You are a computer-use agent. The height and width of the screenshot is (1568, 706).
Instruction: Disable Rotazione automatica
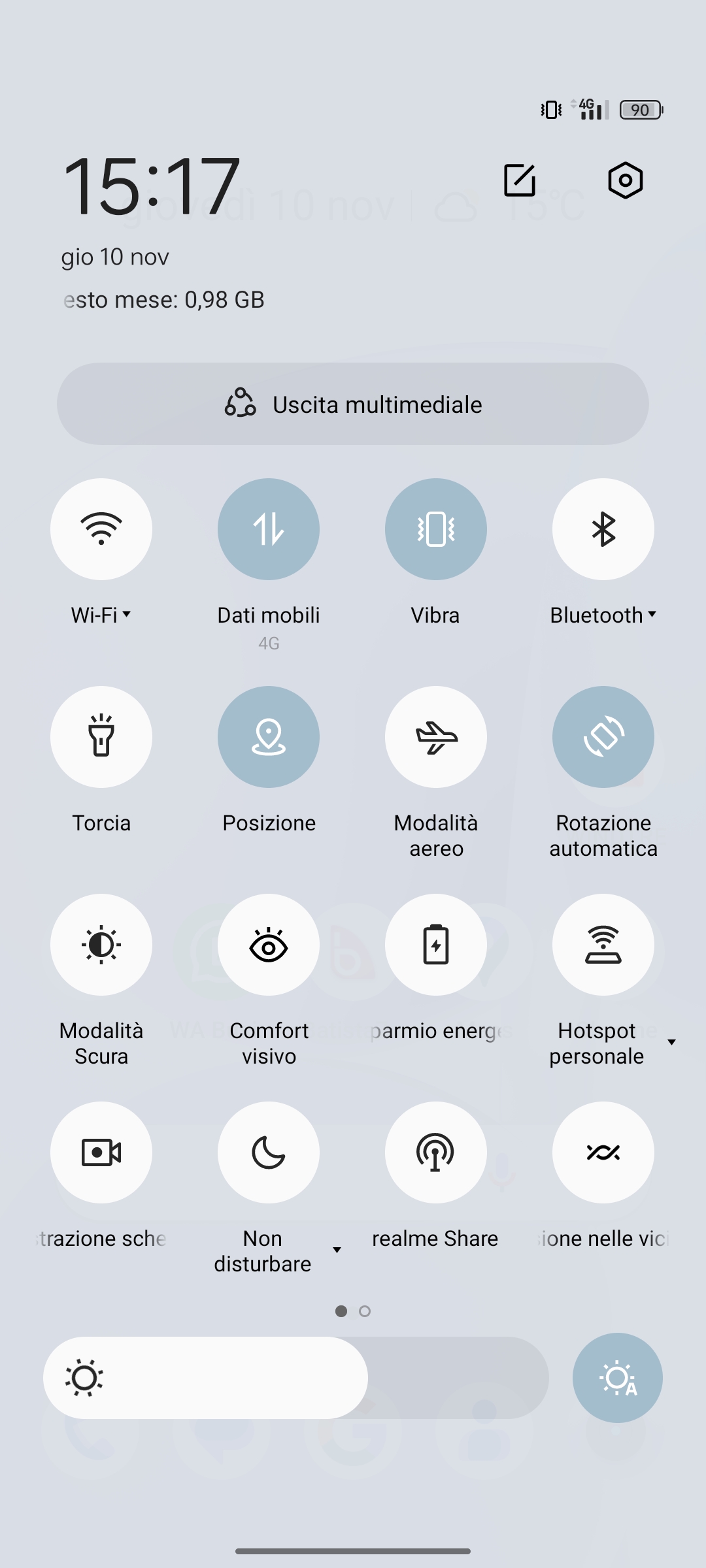point(603,737)
